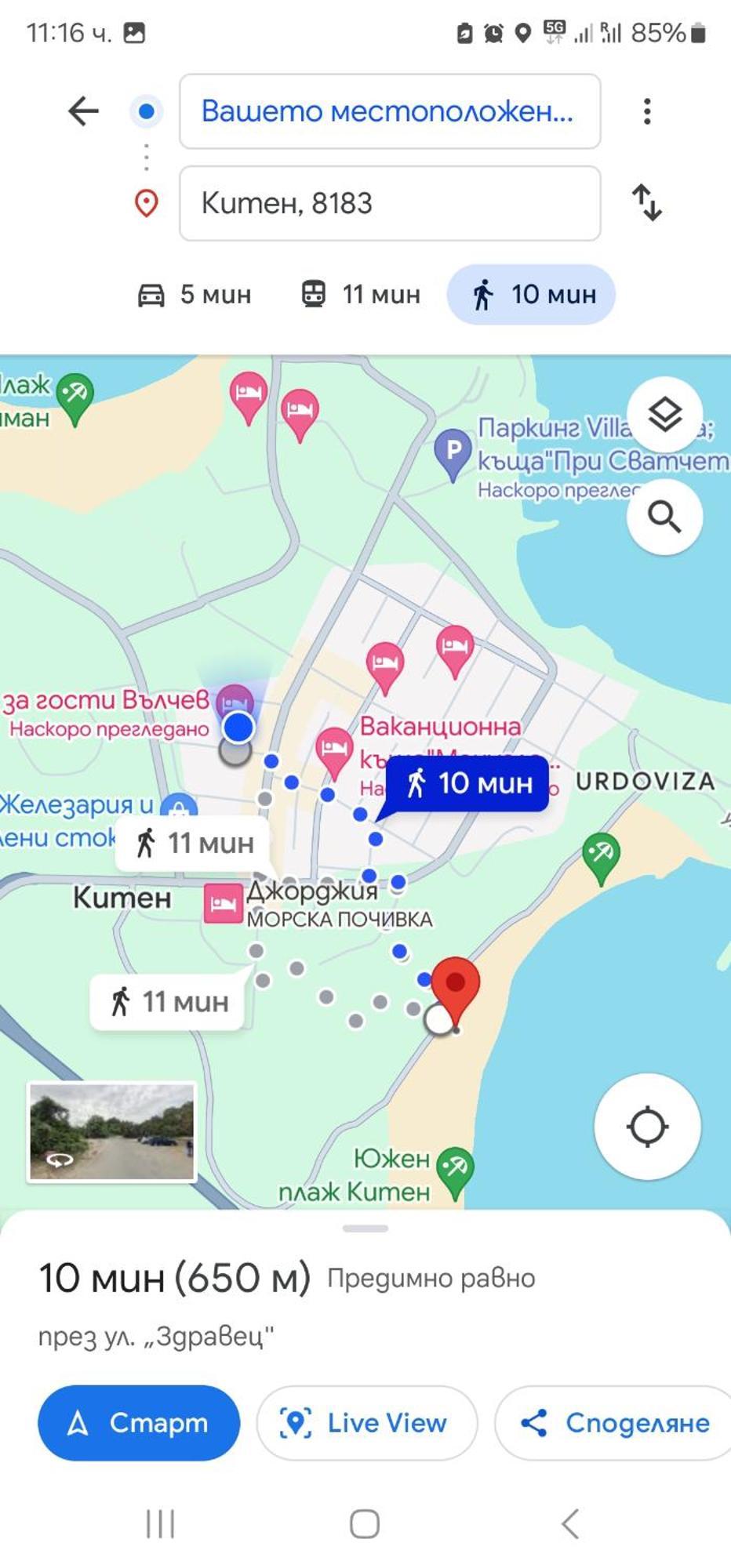
Task: Expand the route details bottom sheet handle
Action: pyautogui.click(x=365, y=1229)
